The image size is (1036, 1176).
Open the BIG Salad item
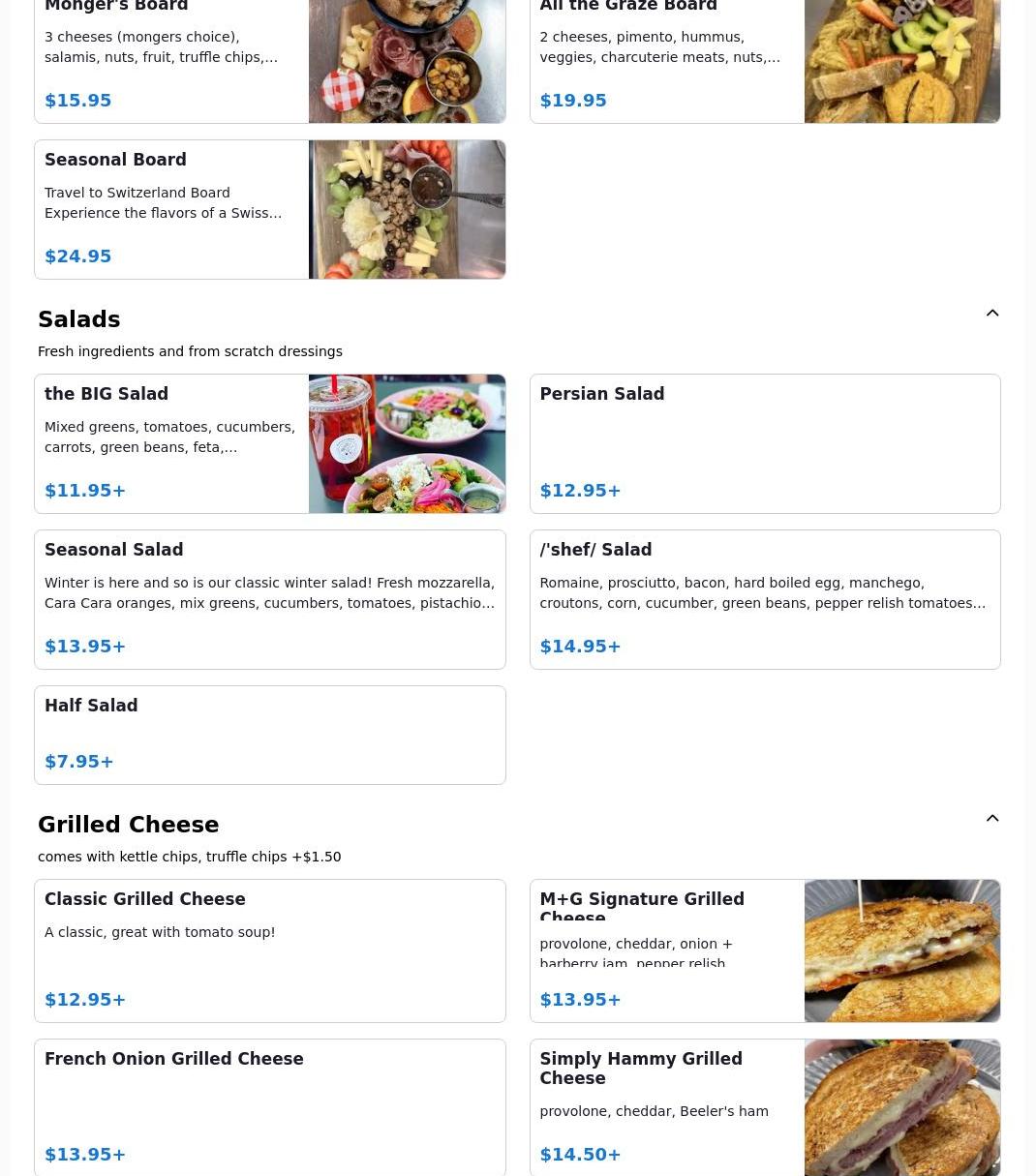[270, 443]
